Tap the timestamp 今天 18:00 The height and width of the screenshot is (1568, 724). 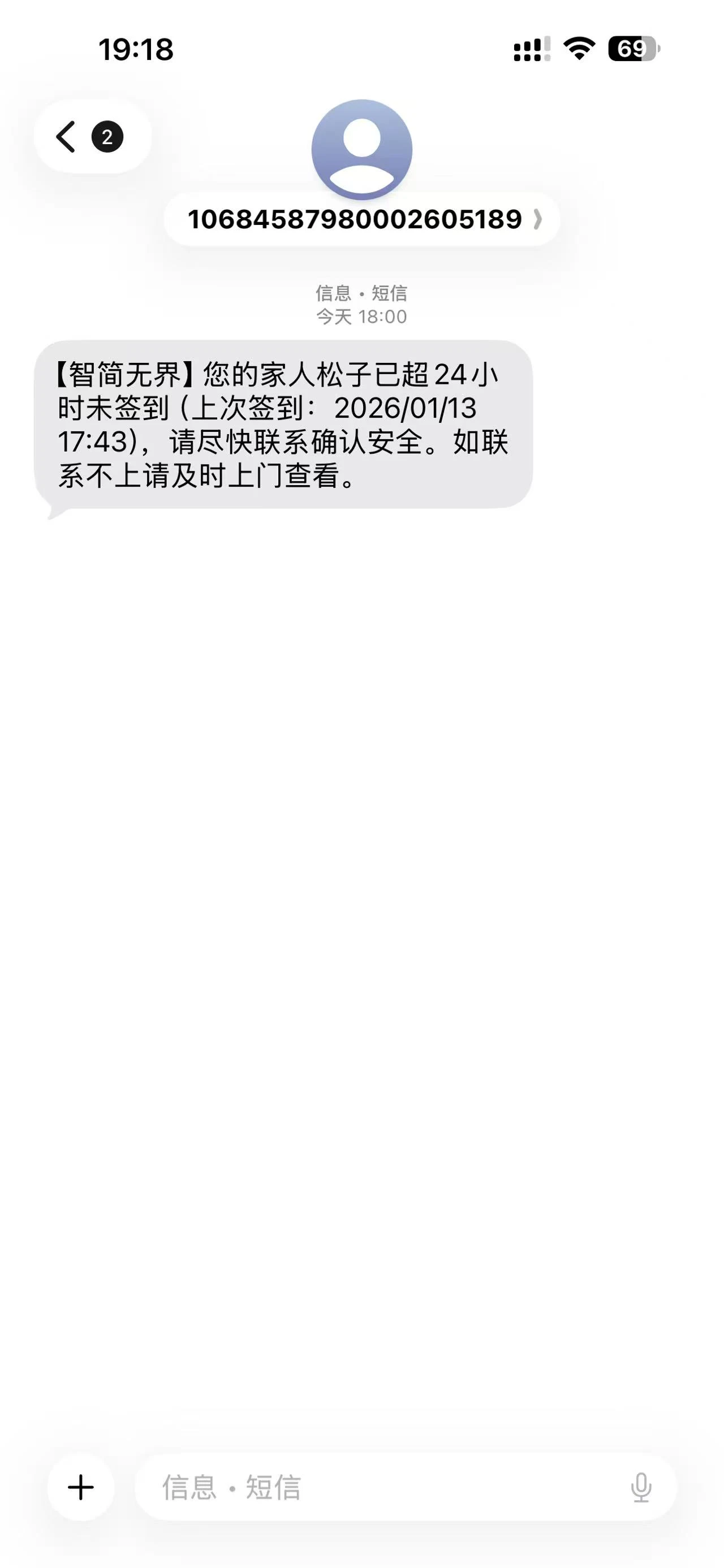[361, 317]
